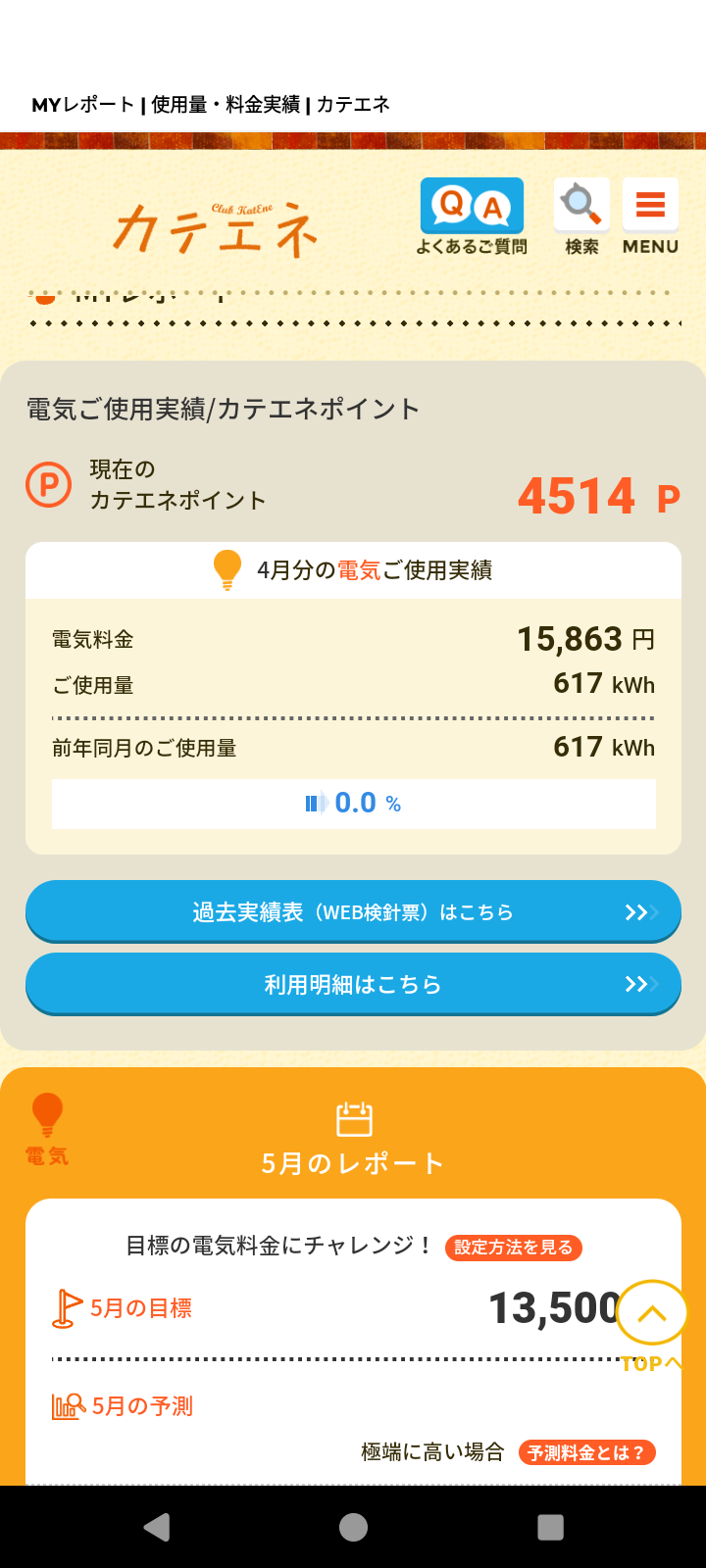Open the MENU hamburger menu
The image size is (706, 1568).
(x=650, y=217)
